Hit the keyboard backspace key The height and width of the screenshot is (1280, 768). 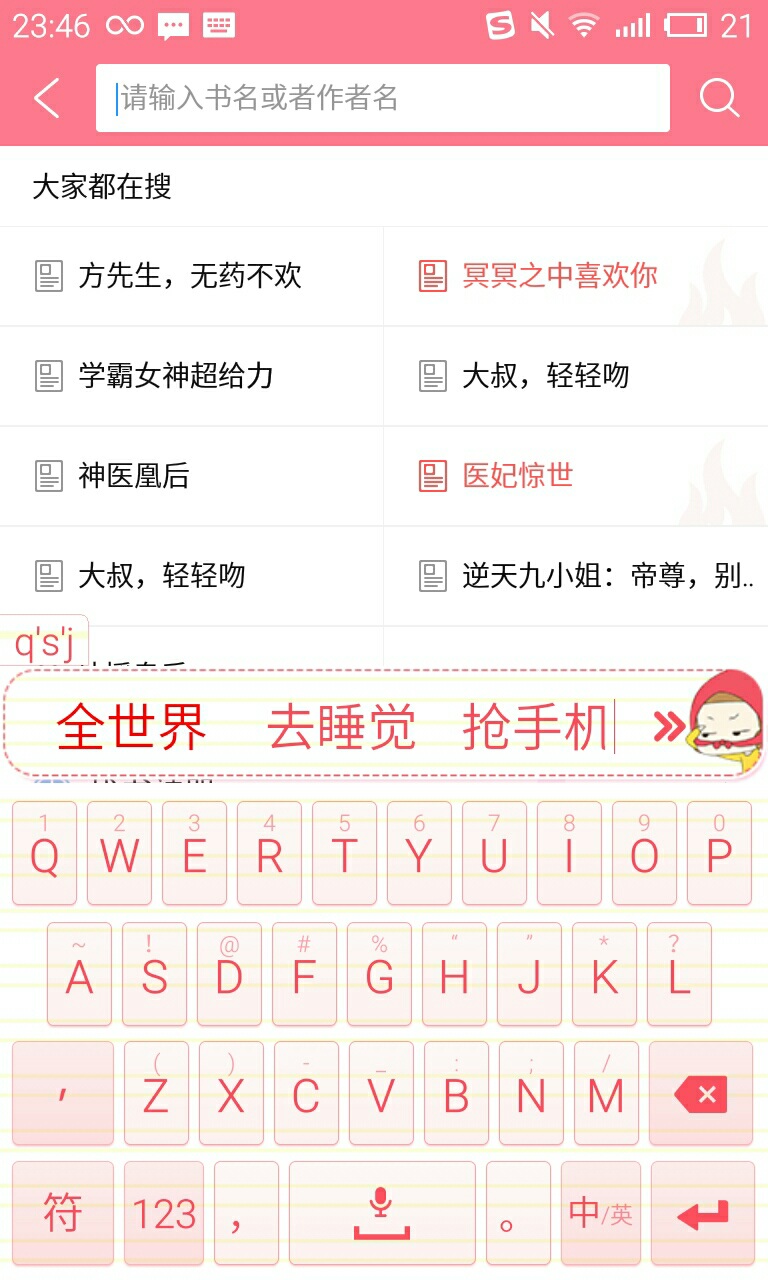pyautogui.click(x=701, y=1094)
